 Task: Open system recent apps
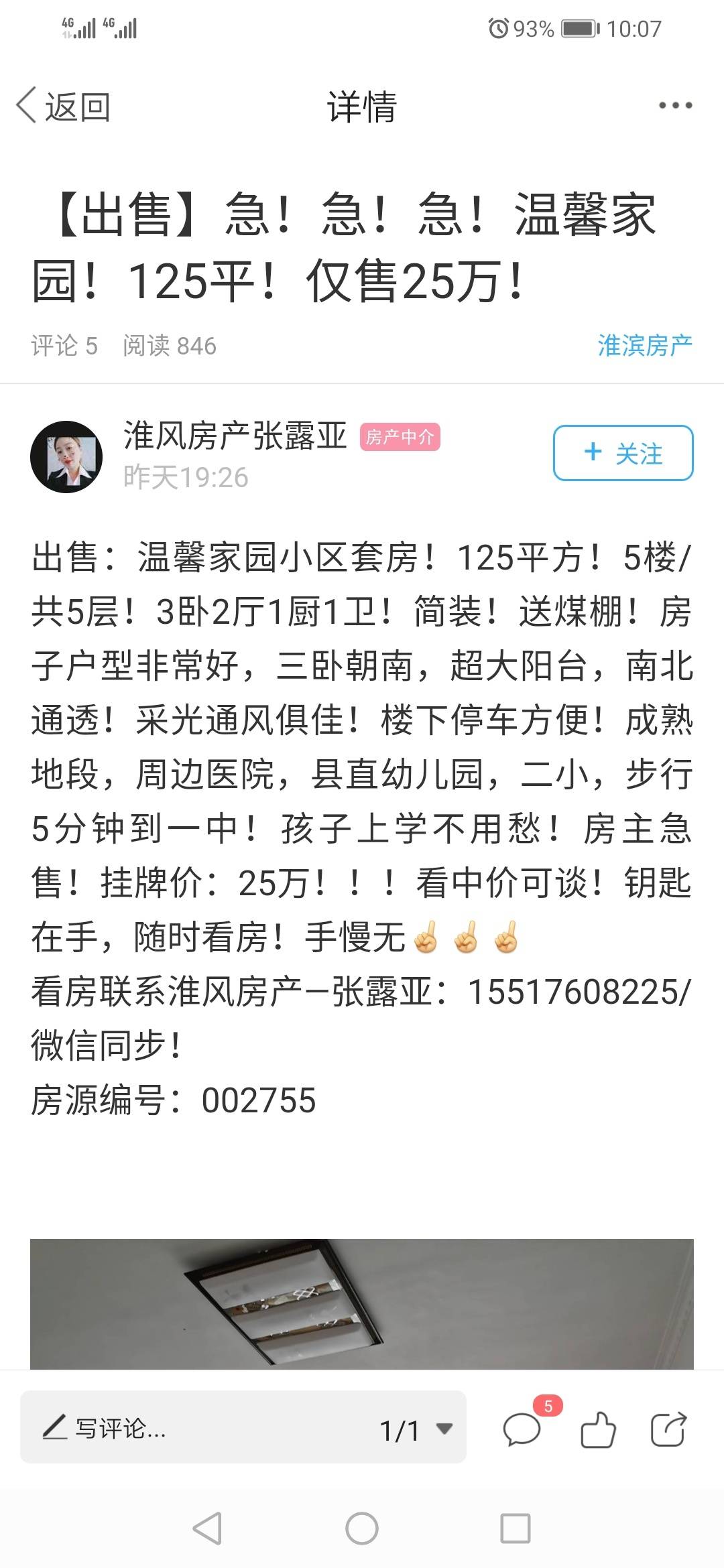(x=516, y=1528)
